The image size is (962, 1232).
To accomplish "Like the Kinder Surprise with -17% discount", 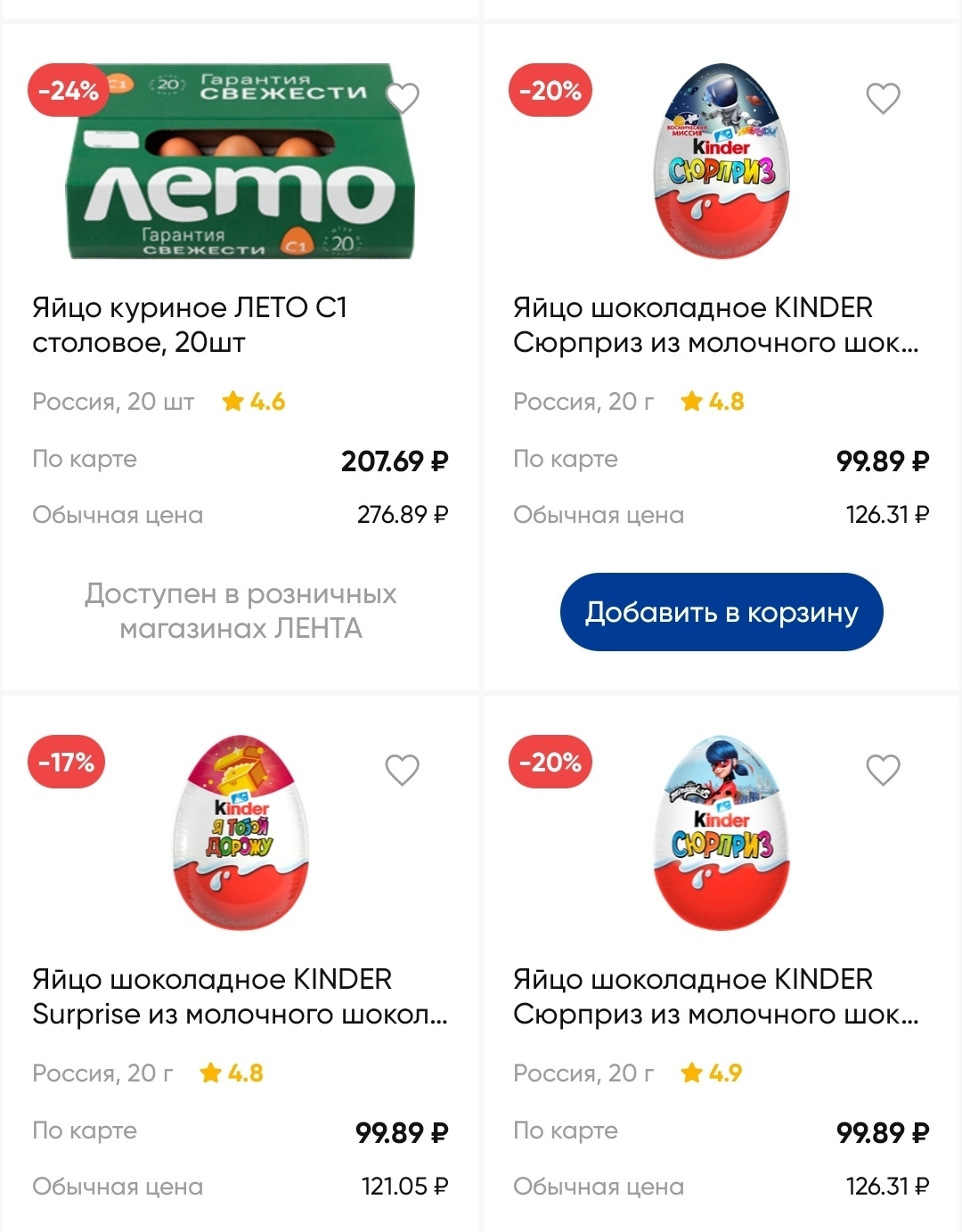I will click(402, 770).
